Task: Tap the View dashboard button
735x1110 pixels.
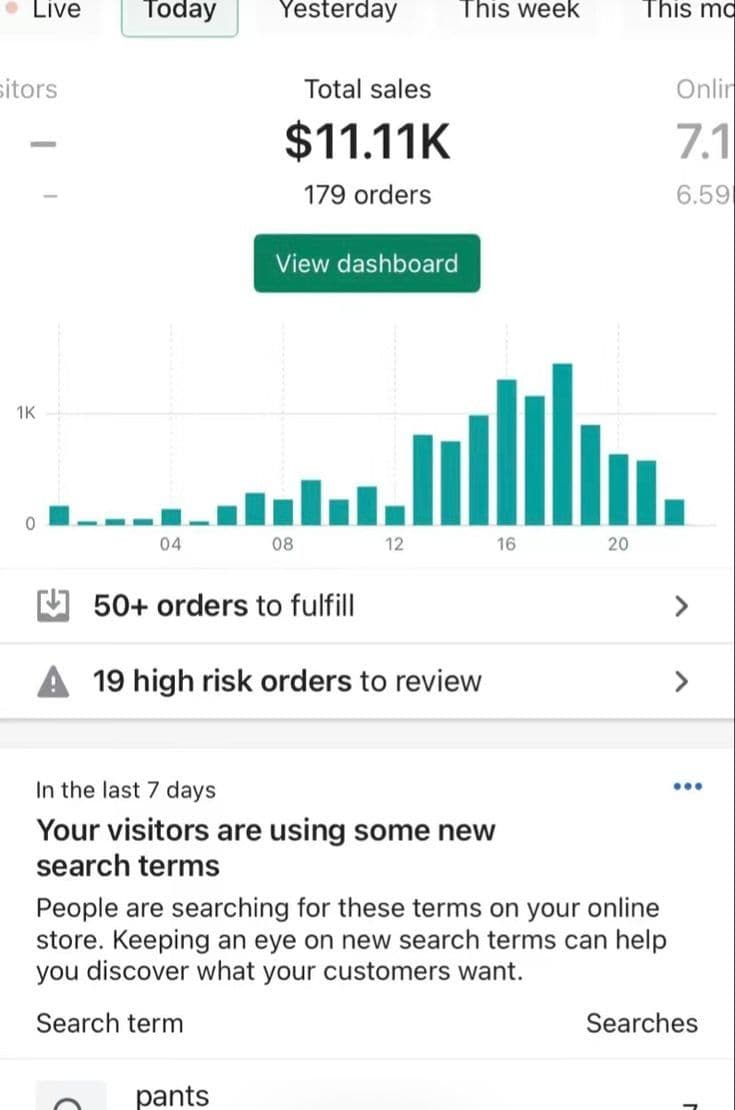Action: click(367, 264)
